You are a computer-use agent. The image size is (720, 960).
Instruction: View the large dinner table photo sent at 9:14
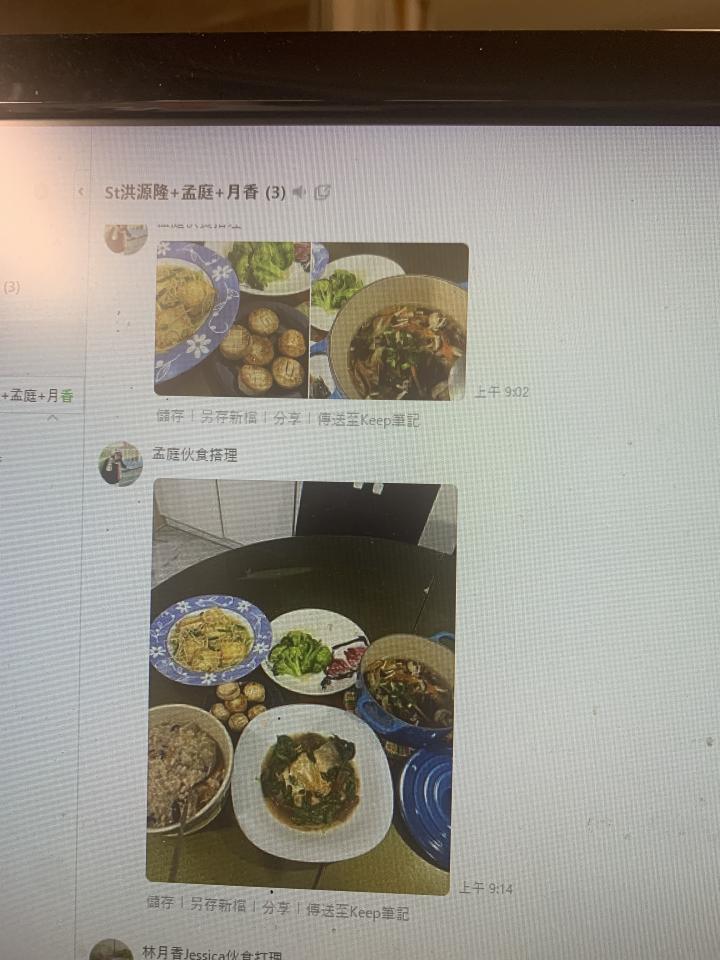[302, 685]
